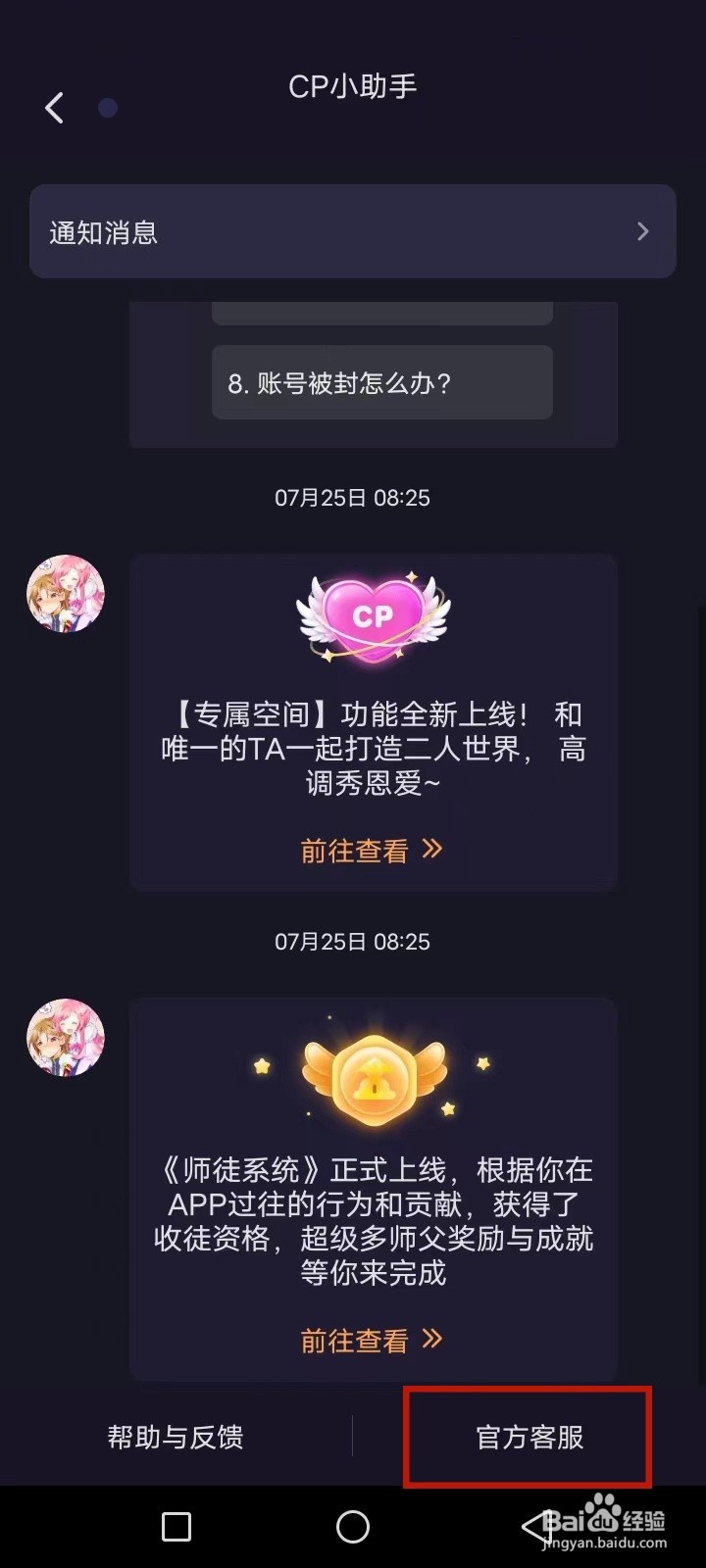Select the question bubble 8. 账号被封怎么办?

[x=380, y=382]
